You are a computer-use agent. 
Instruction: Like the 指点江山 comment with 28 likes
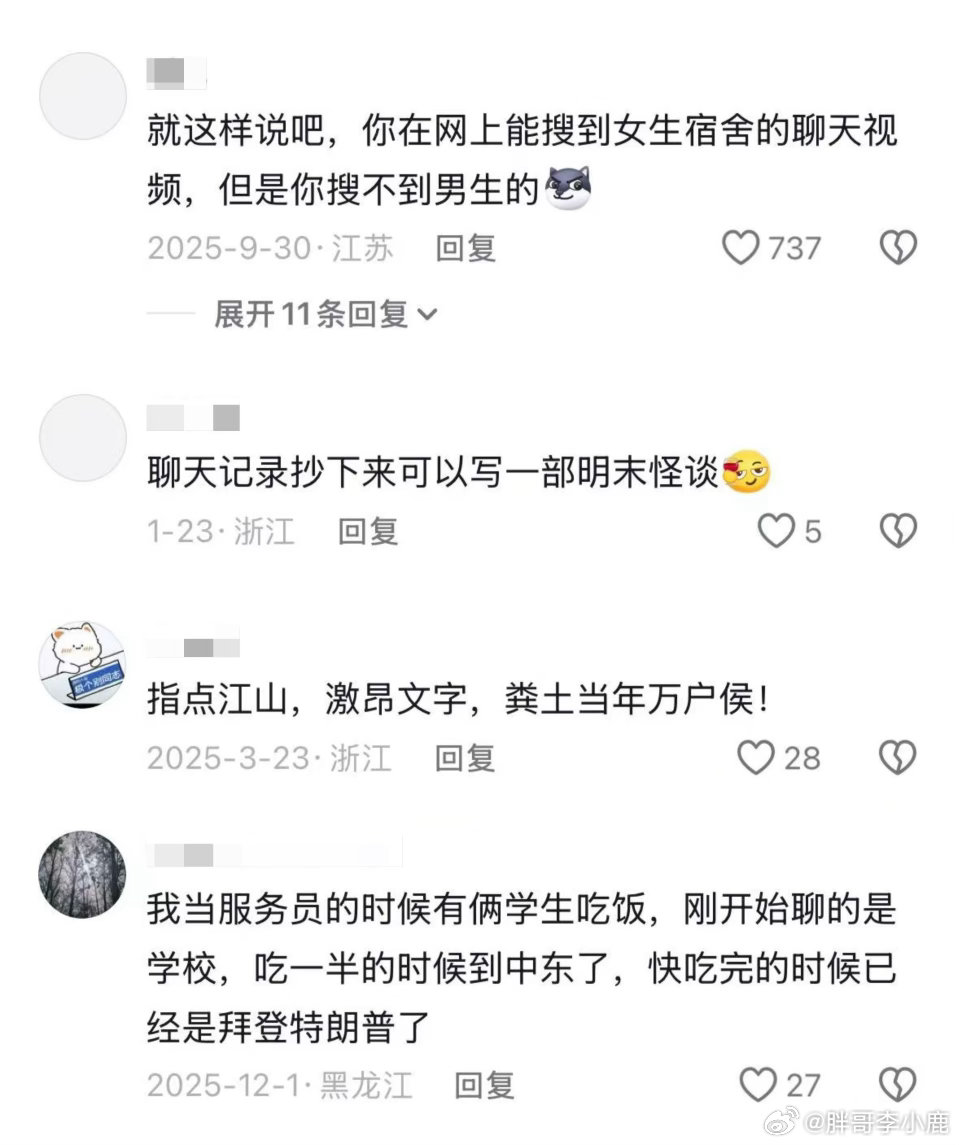click(x=758, y=758)
